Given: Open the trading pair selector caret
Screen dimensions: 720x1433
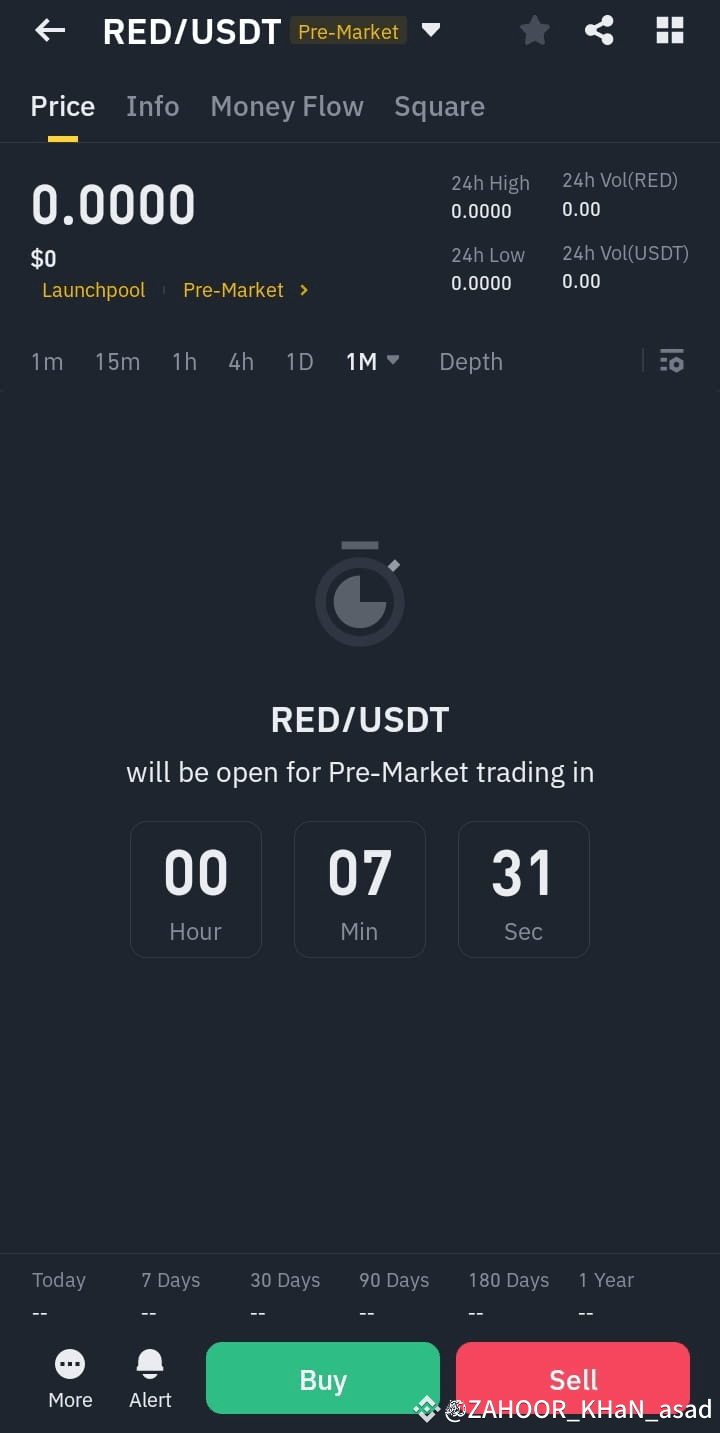Looking at the screenshot, I should pyautogui.click(x=430, y=30).
